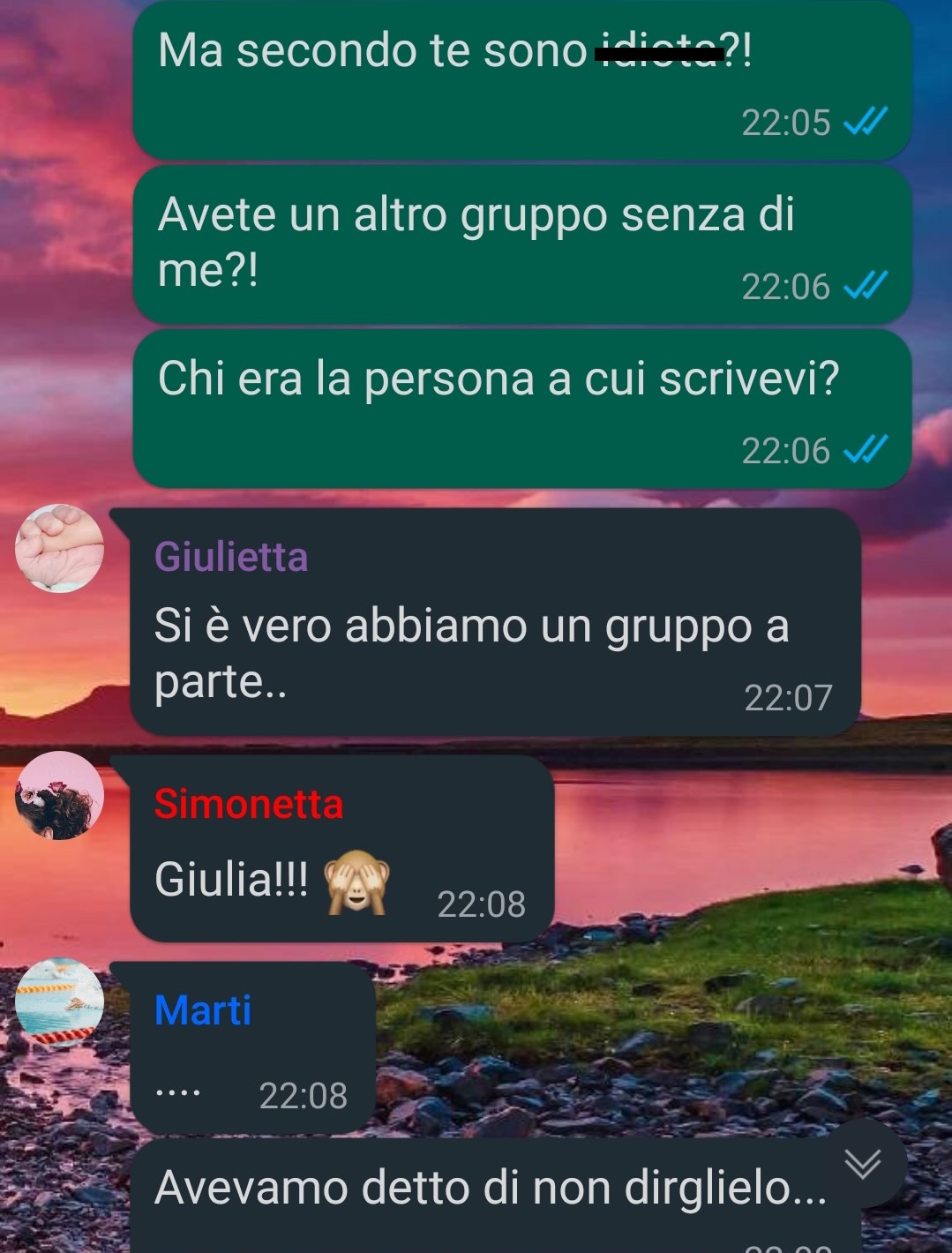
Task: Tap Simonetta's sender name
Action: (x=248, y=804)
